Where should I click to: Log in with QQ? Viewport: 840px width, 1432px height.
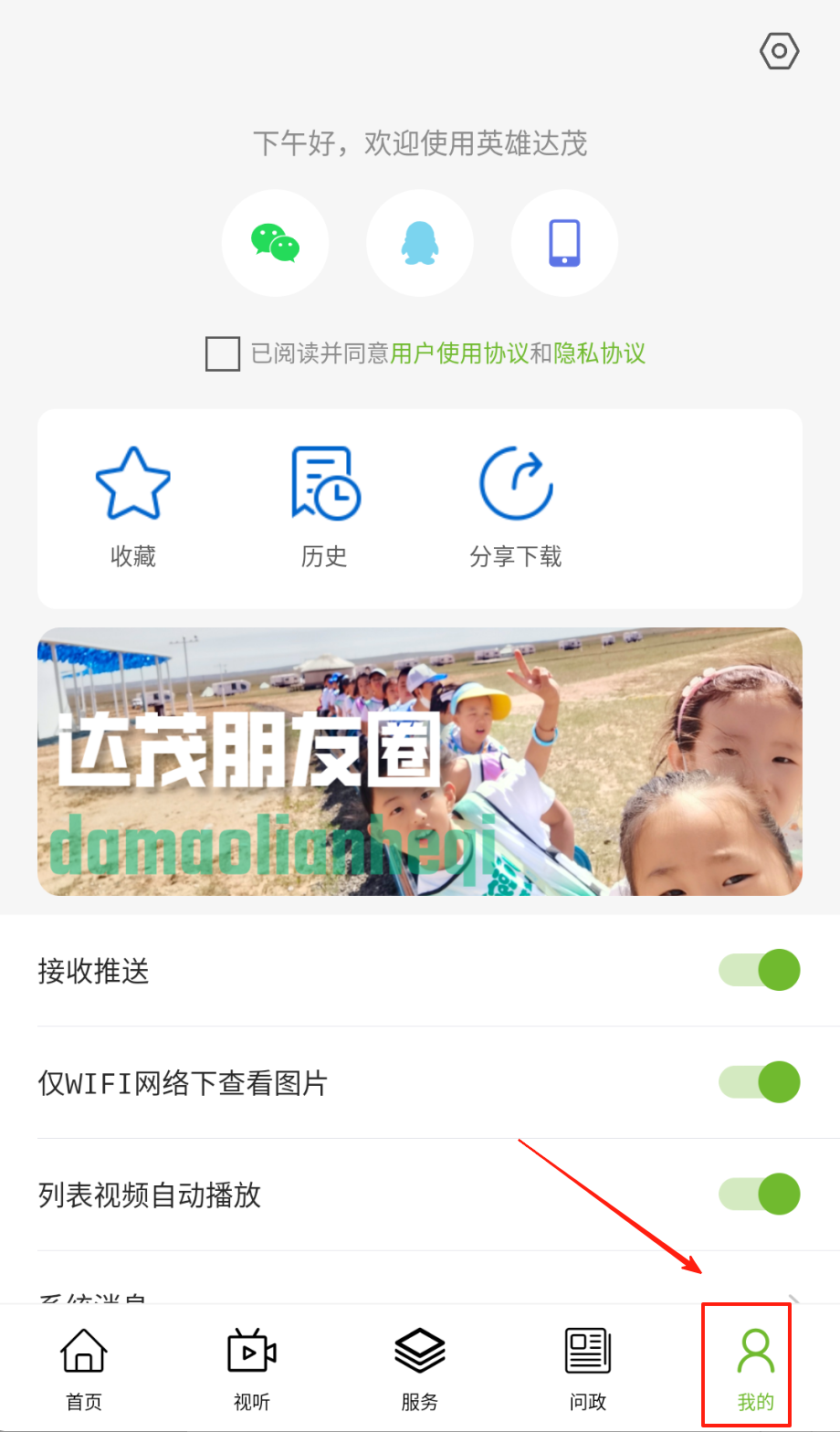point(420,243)
